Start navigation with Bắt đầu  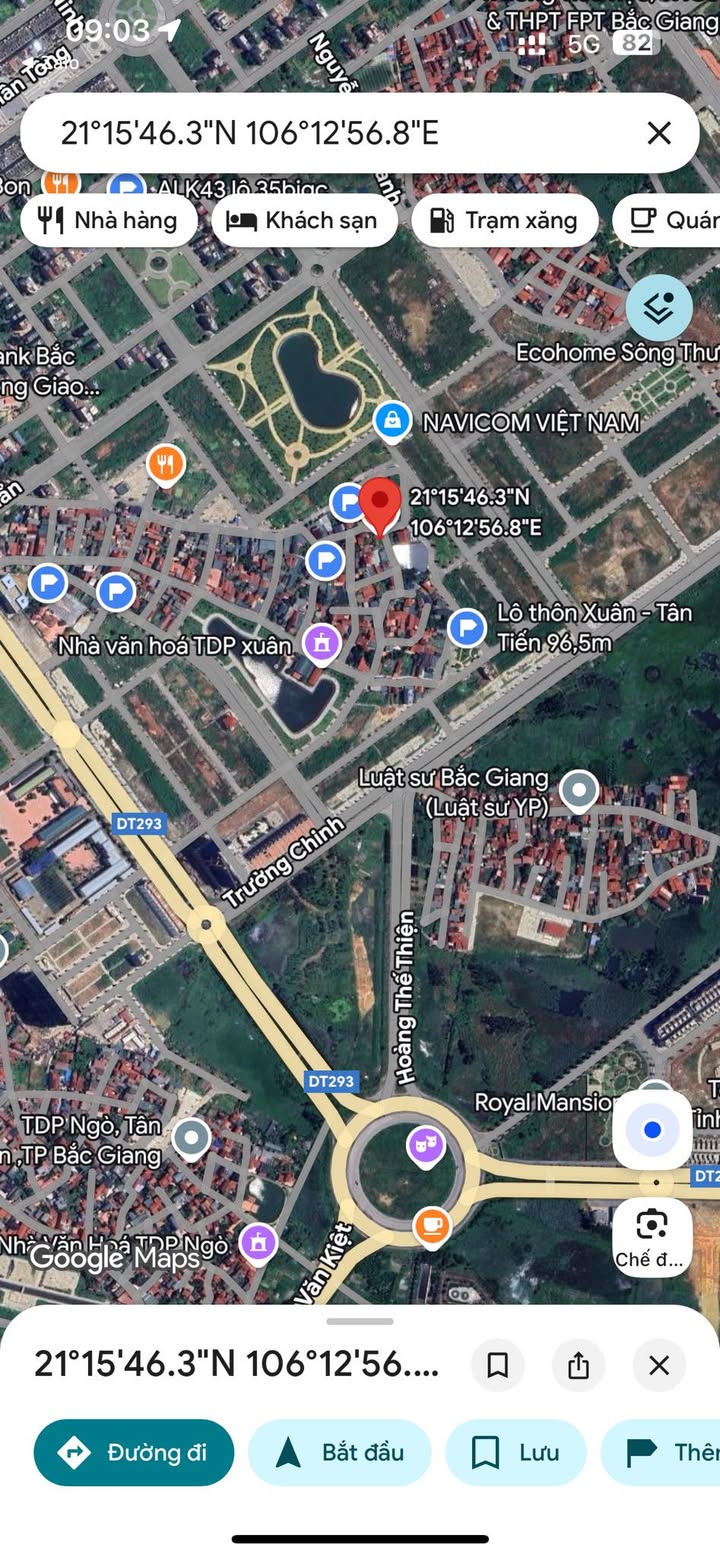click(x=340, y=1452)
